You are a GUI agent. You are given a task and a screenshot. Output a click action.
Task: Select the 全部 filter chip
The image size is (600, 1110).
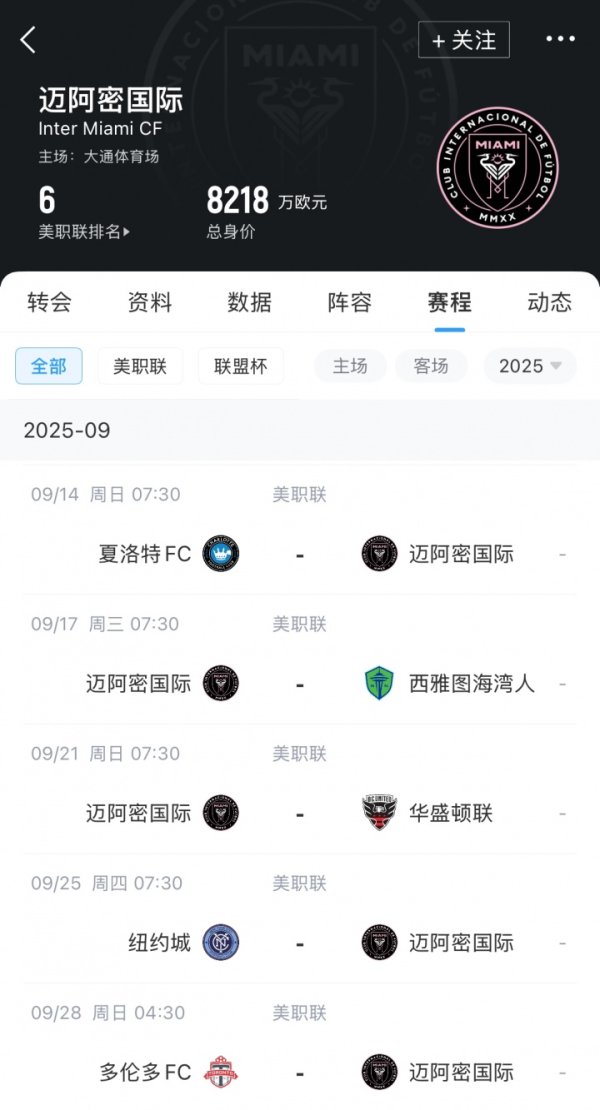coord(48,366)
